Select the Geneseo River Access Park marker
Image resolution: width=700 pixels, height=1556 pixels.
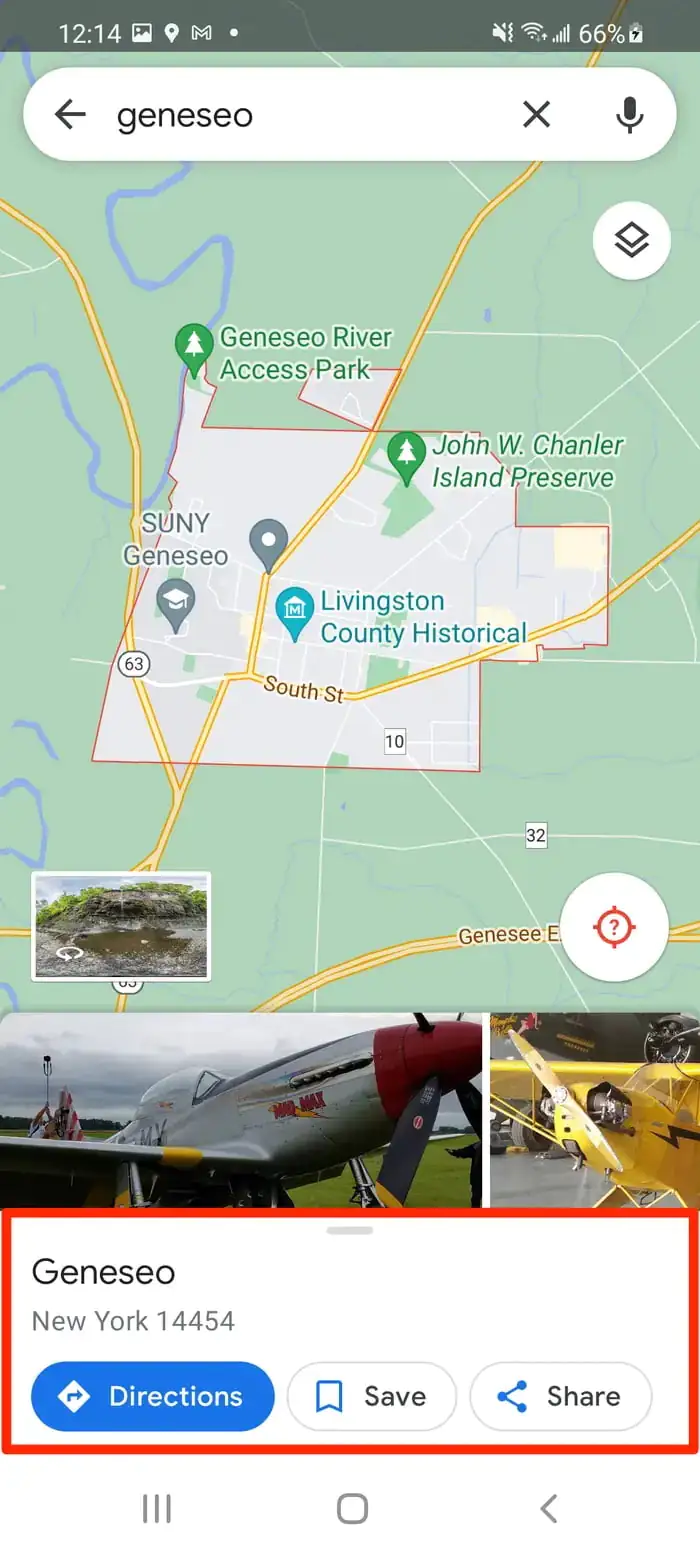tap(194, 344)
